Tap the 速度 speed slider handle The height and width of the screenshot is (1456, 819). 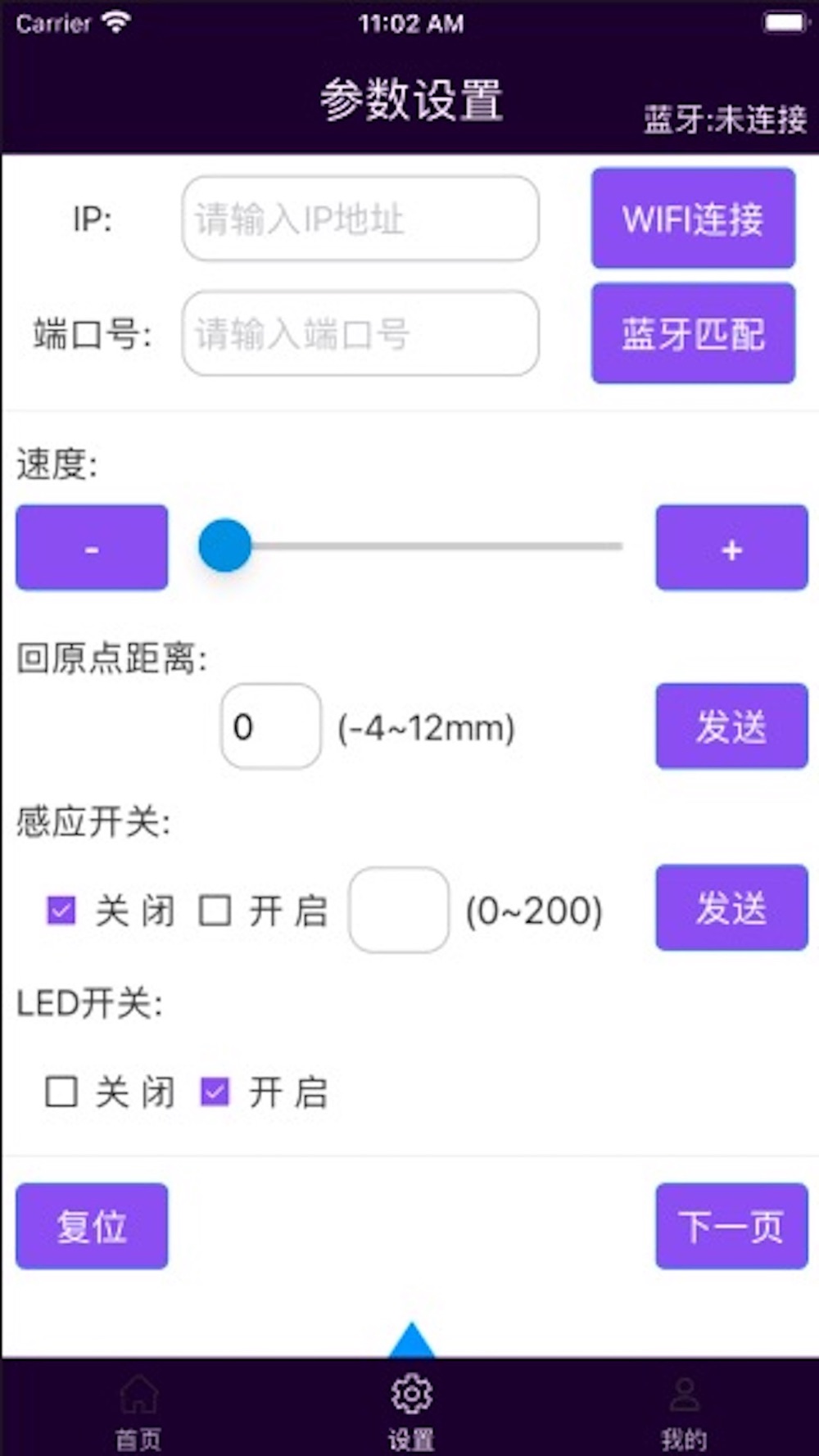(225, 545)
